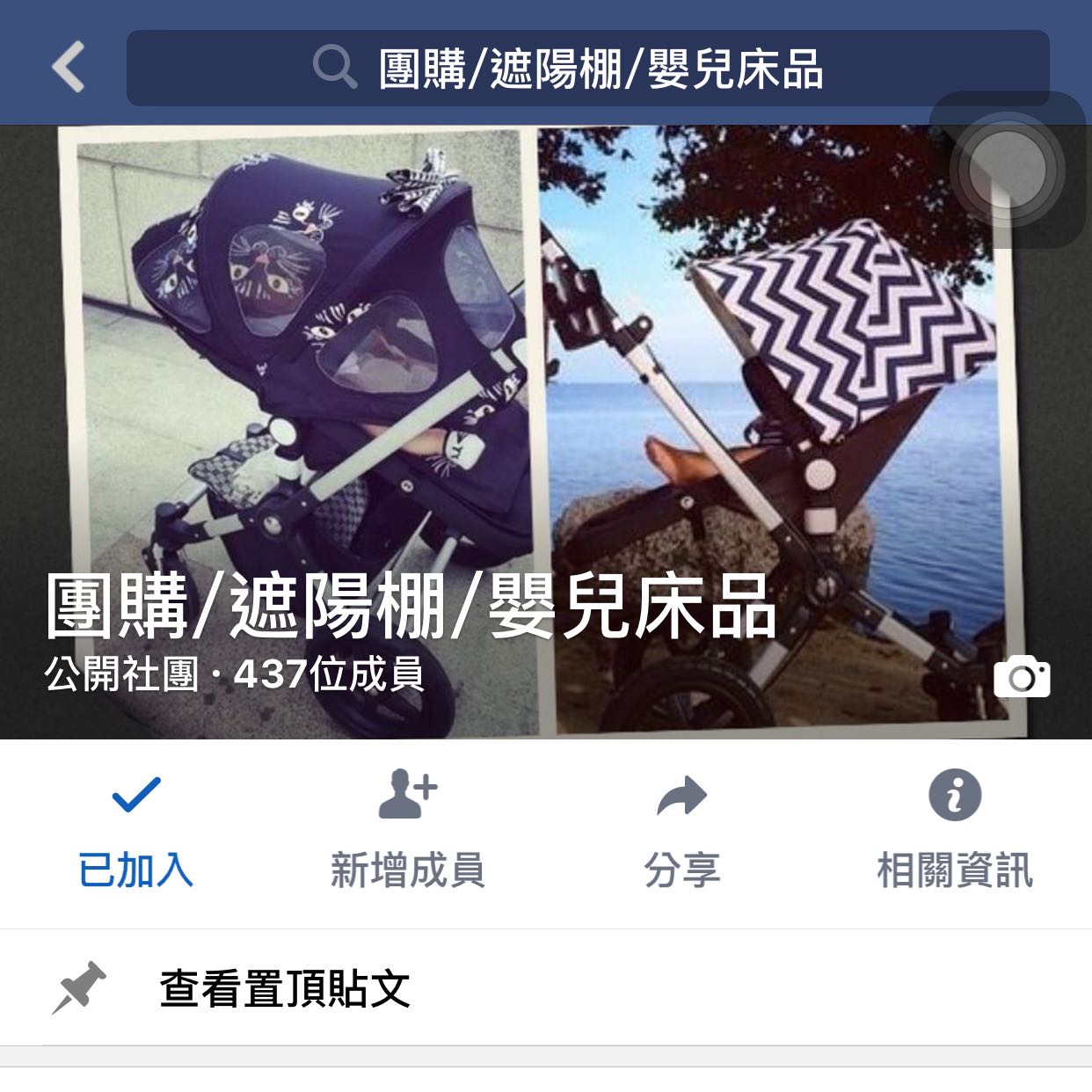Tap the camera icon on cover photo
This screenshot has width=1092, height=1092.
[x=1022, y=677]
